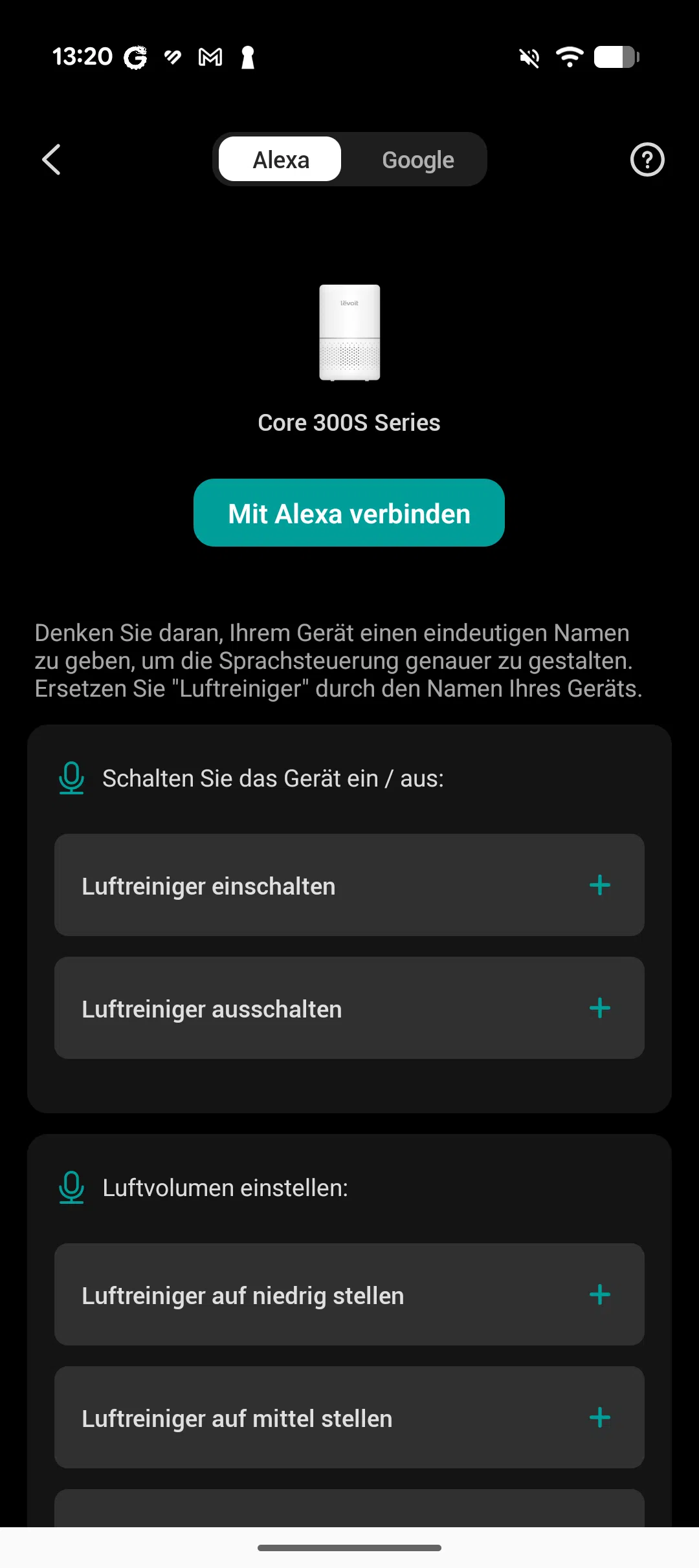Expand Luftreiniger auf niedrig stellen

pyautogui.click(x=600, y=1294)
